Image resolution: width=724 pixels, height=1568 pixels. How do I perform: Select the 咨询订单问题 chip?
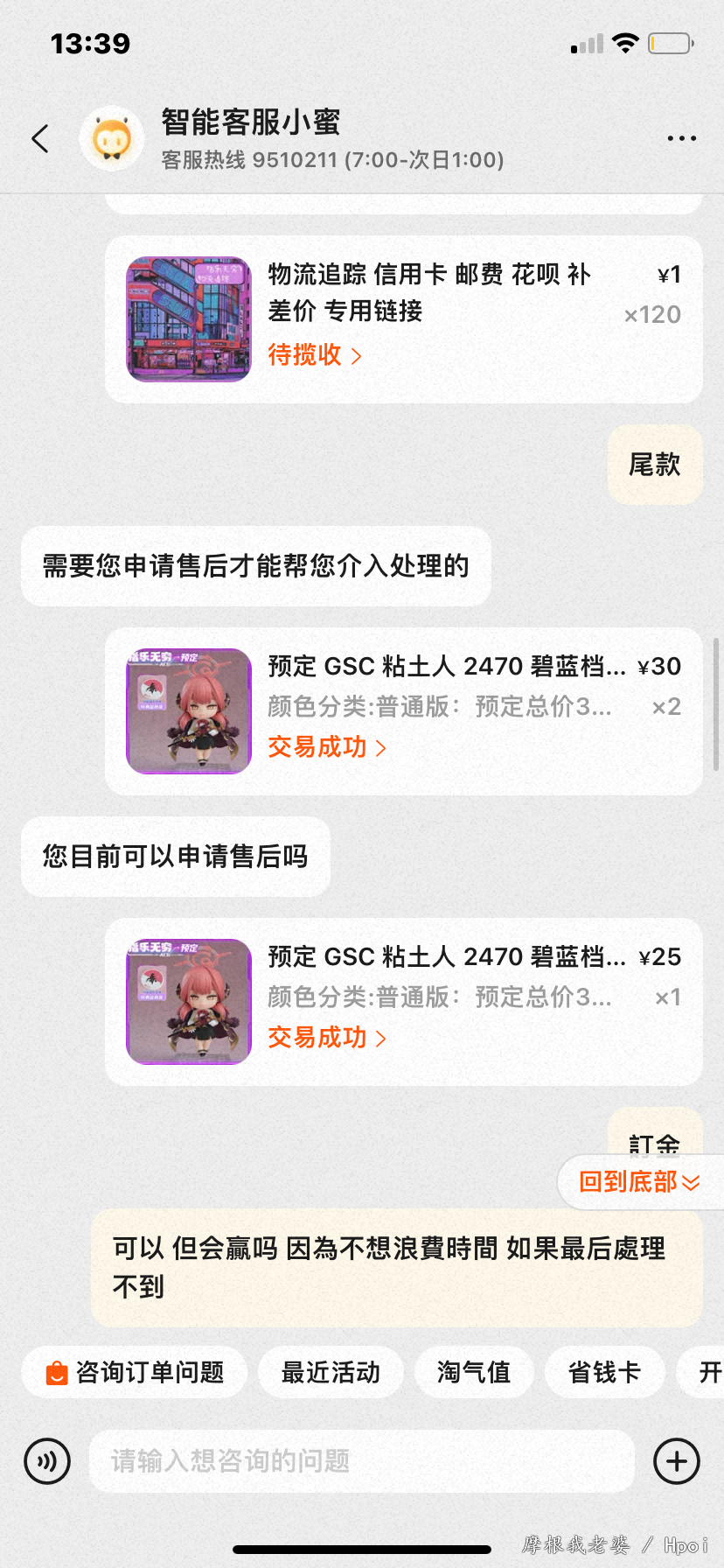click(135, 1372)
